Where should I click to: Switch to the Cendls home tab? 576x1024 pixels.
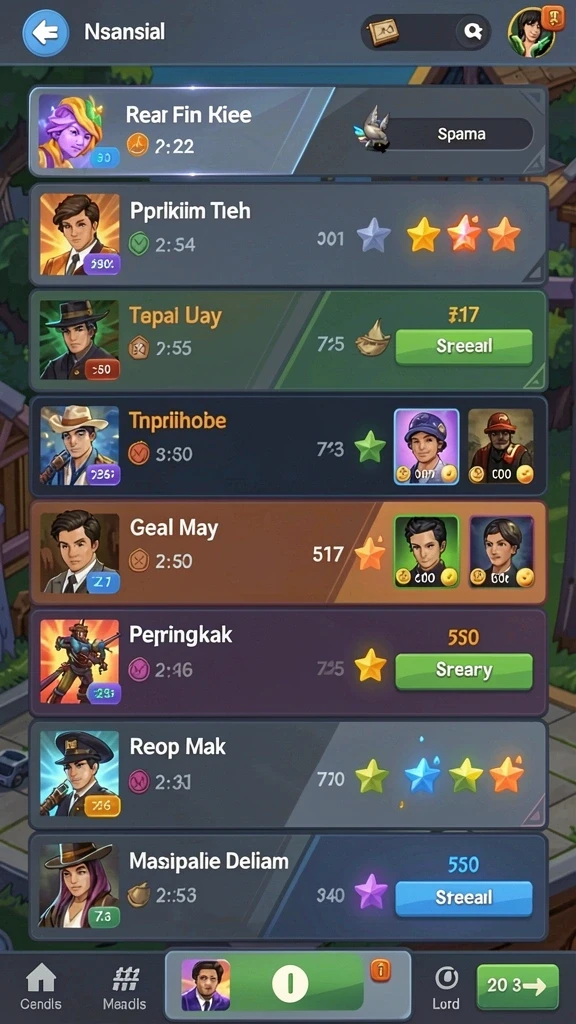pyautogui.click(x=40, y=987)
